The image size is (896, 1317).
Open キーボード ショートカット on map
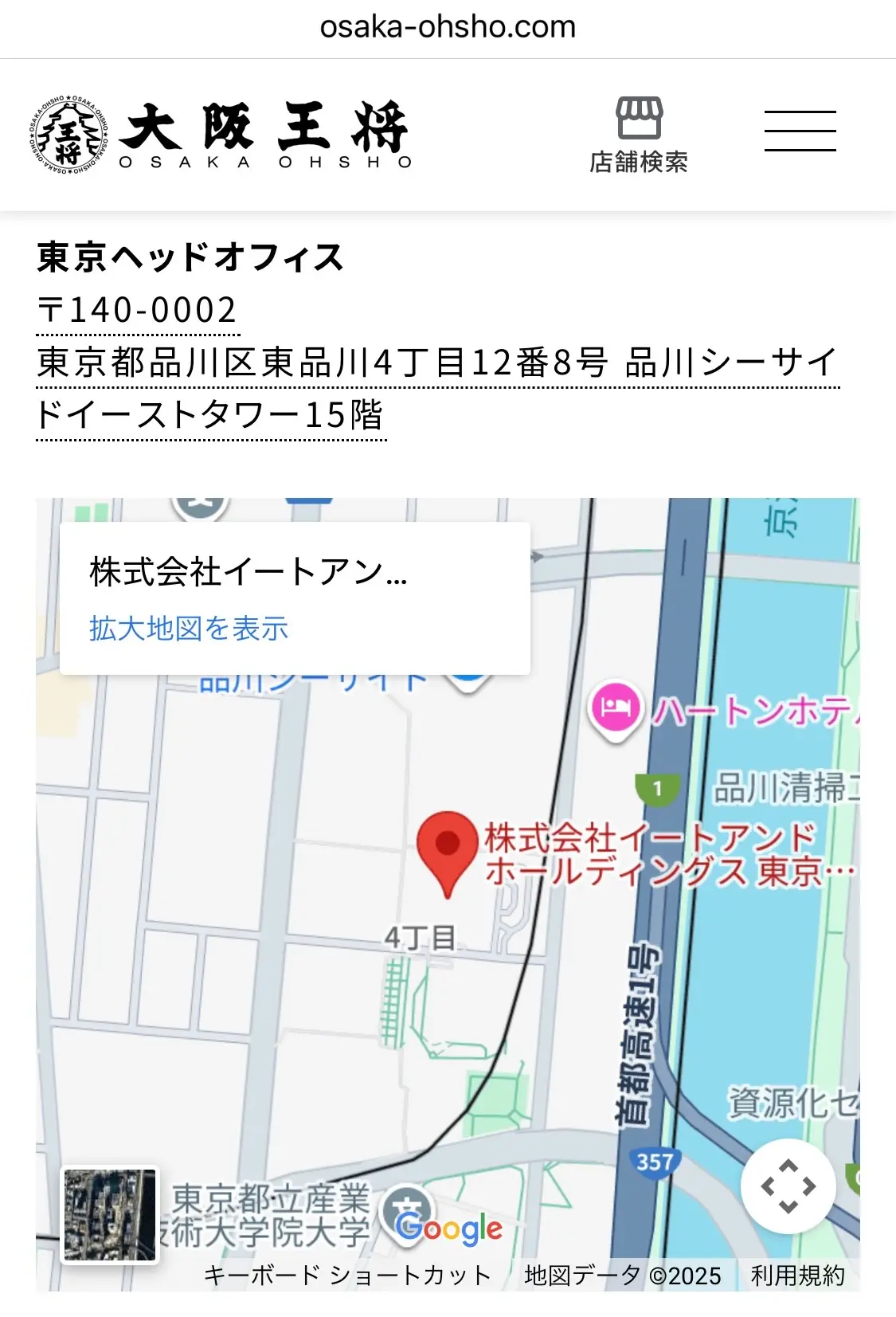(x=347, y=1275)
